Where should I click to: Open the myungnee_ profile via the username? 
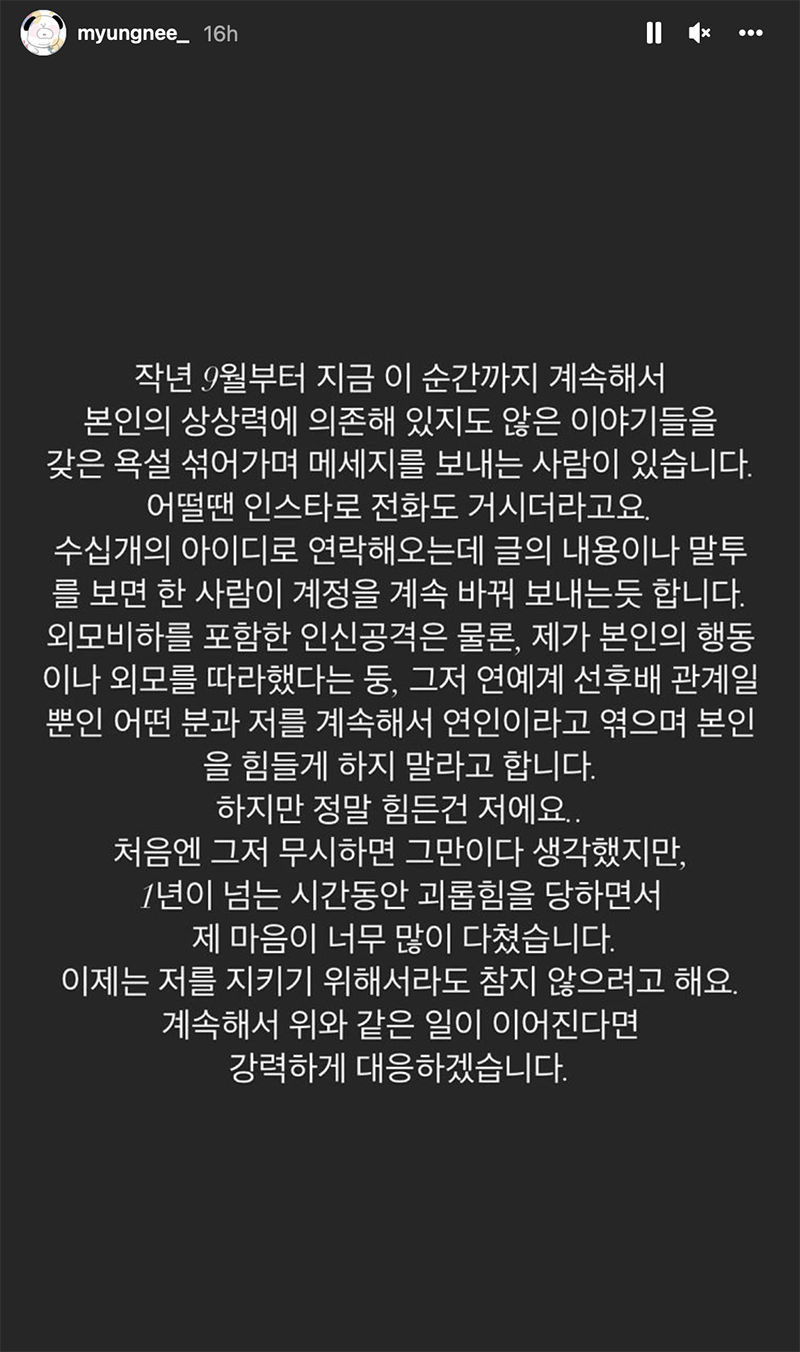[133, 33]
